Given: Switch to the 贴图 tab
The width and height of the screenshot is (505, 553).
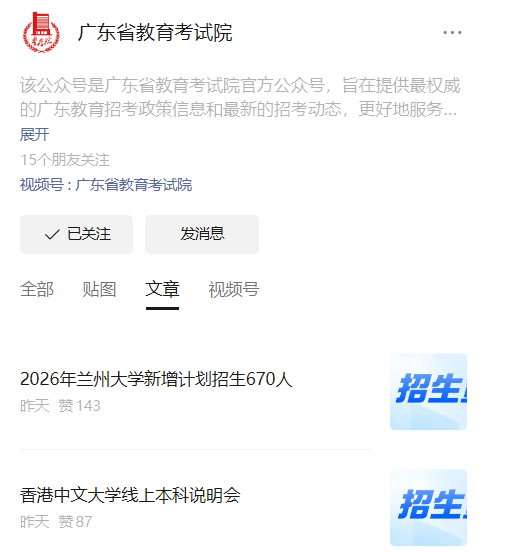Looking at the screenshot, I should click(99, 289).
